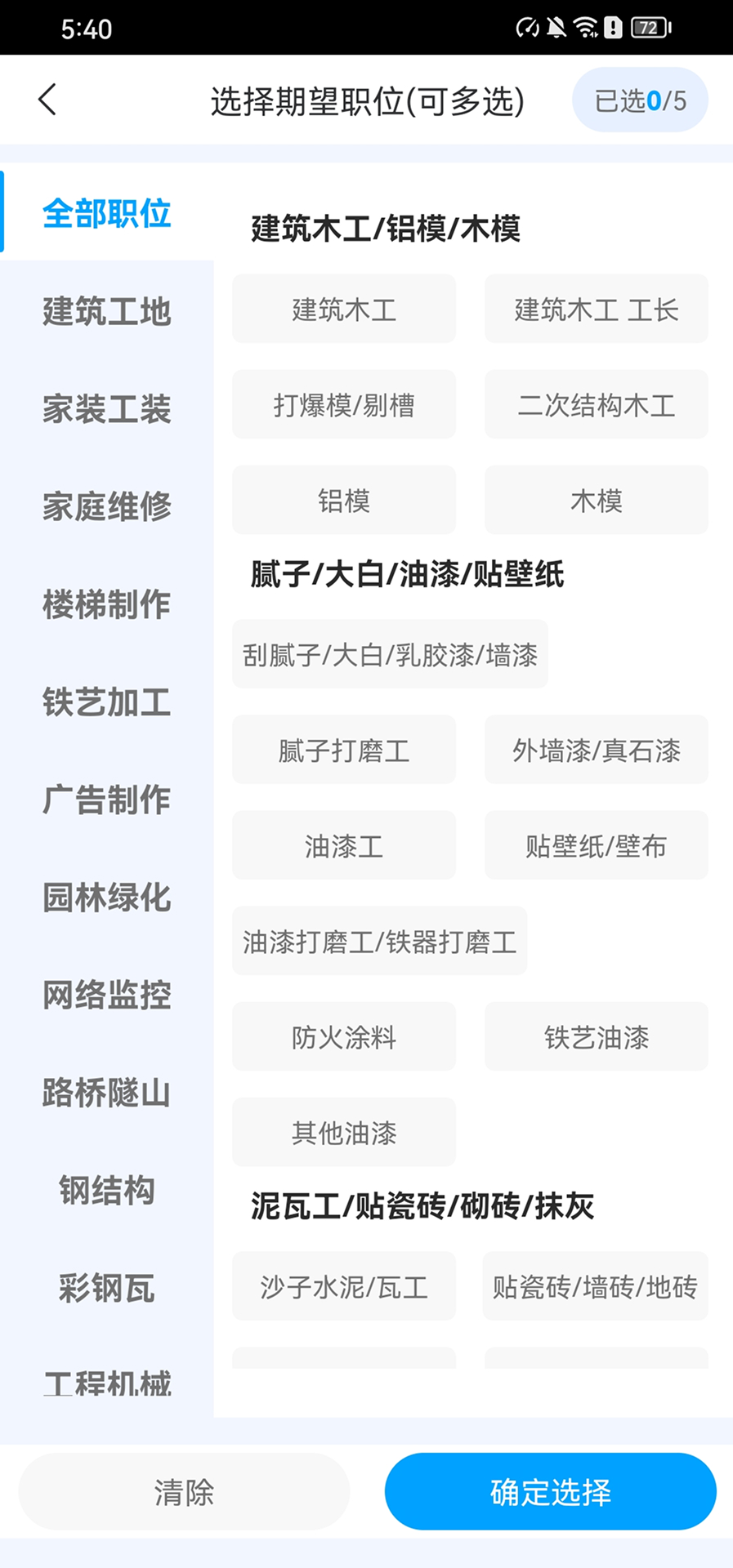Select the 铝模 chip
733x1568 pixels.
pos(344,501)
